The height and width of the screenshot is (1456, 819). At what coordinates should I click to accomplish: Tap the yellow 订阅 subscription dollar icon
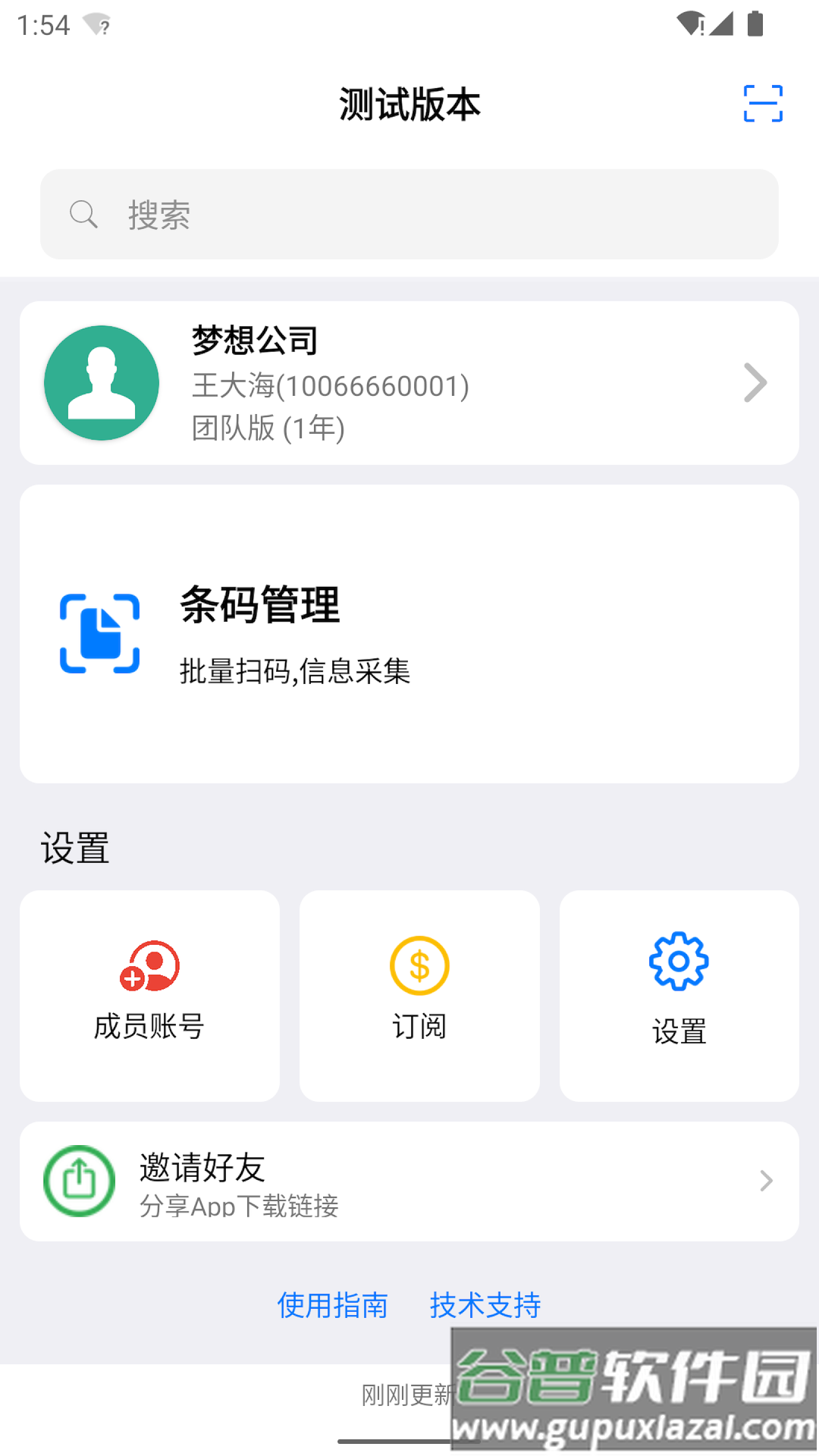click(419, 965)
